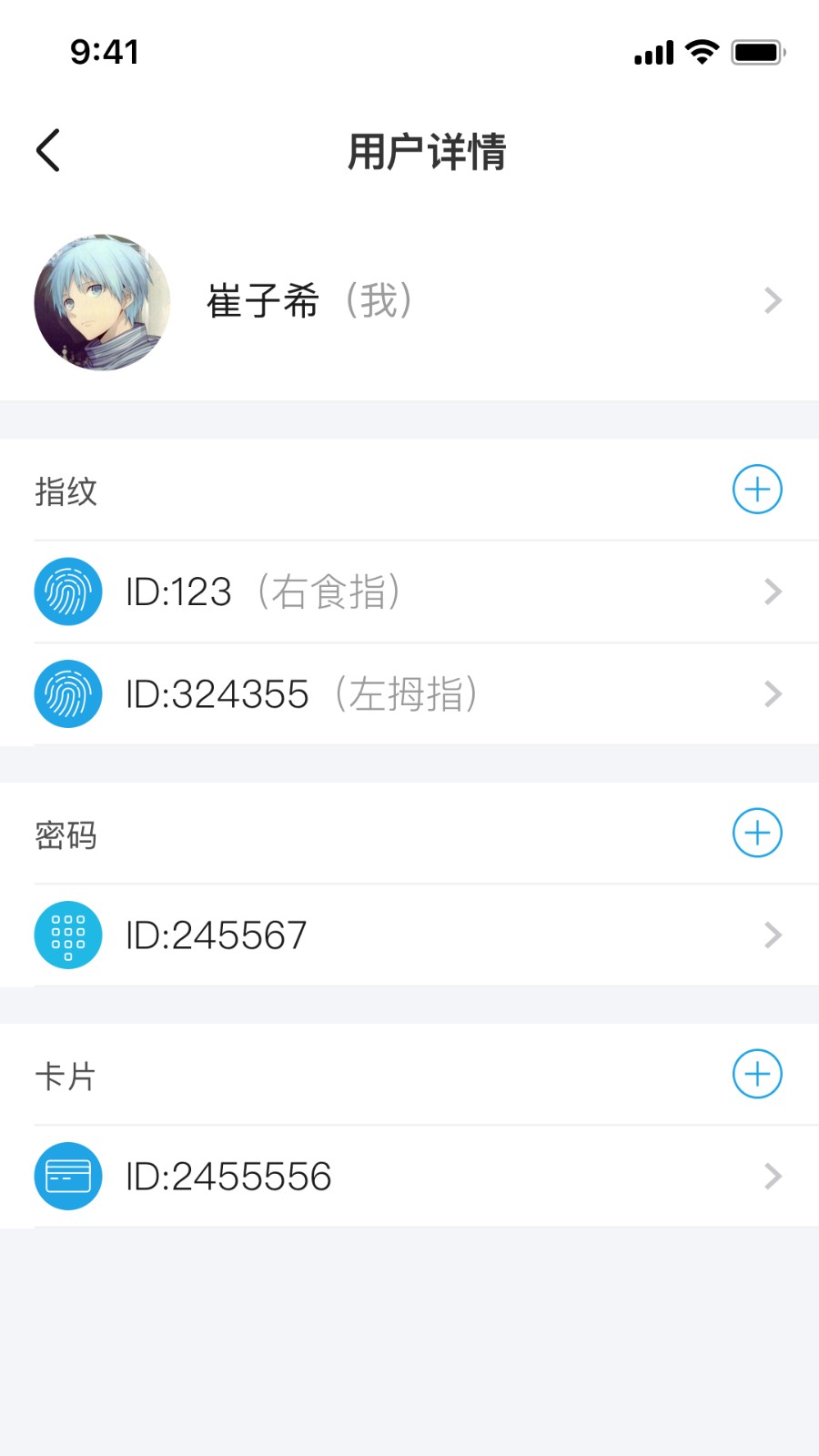Expand the password entry ID:245567
Image resolution: width=819 pixels, height=1456 pixels.
pyautogui.click(x=773, y=935)
